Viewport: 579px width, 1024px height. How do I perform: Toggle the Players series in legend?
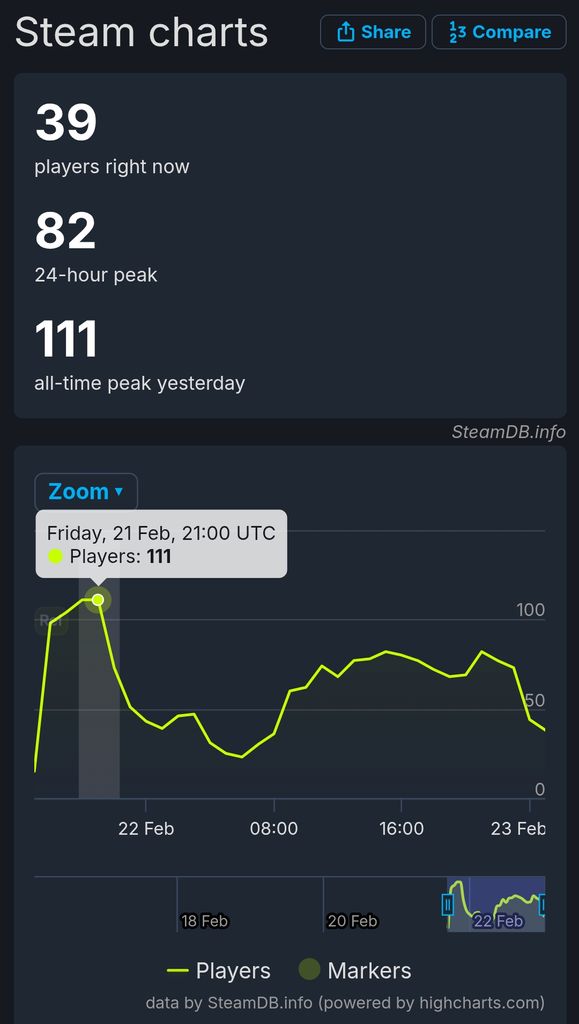click(219, 970)
